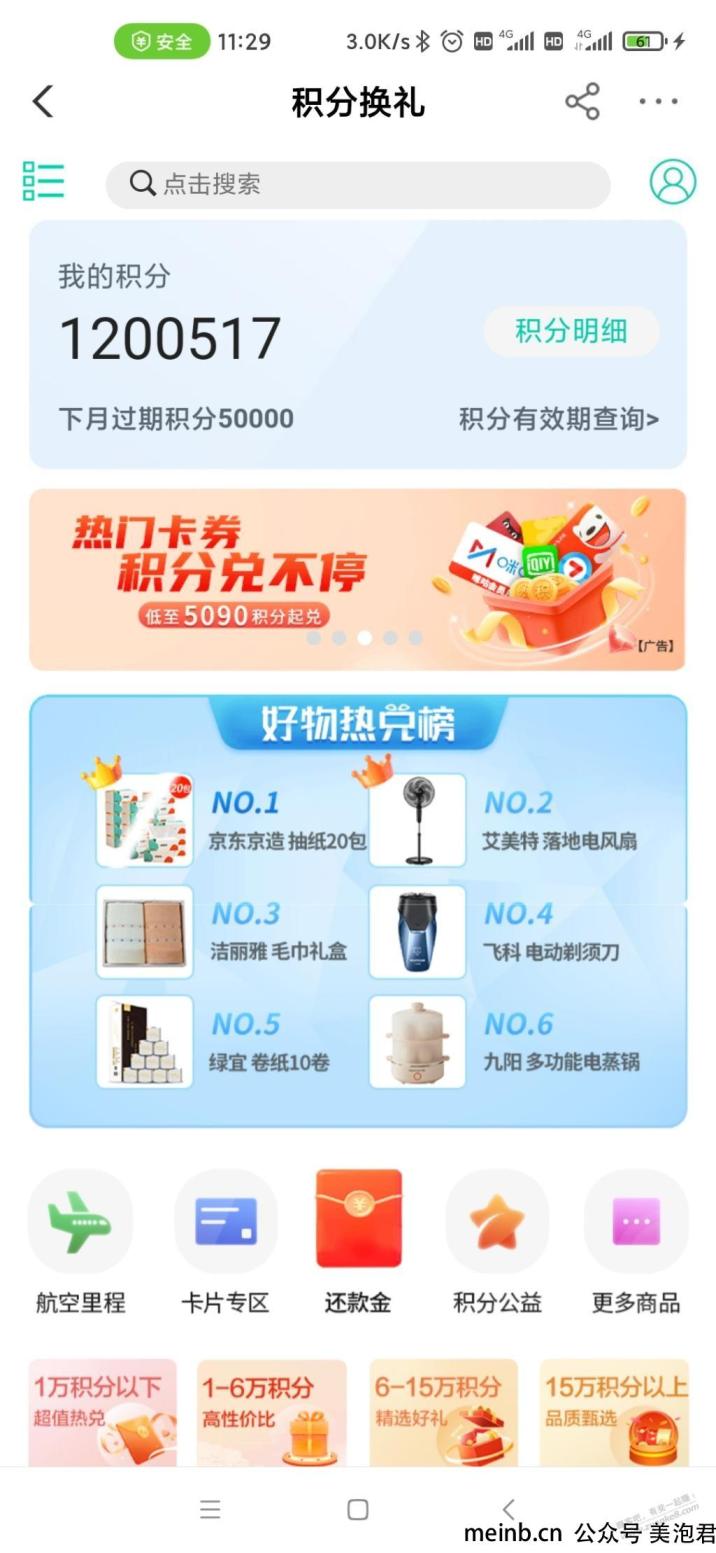The height and width of the screenshot is (1553, 716).
Task: Tap the 点击搜索 search box
Action: [x=358, y=184]
